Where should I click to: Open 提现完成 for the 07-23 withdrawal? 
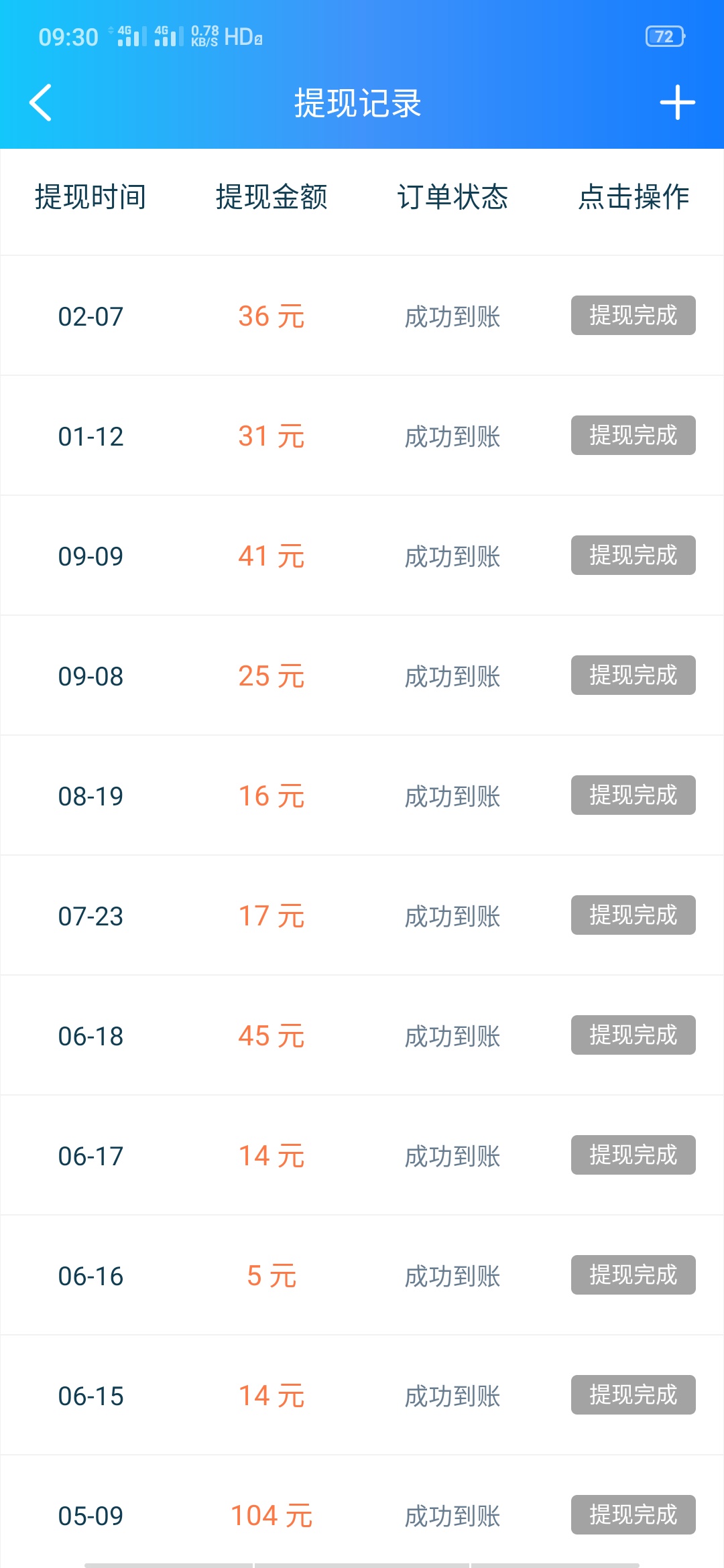pos(633,915)
